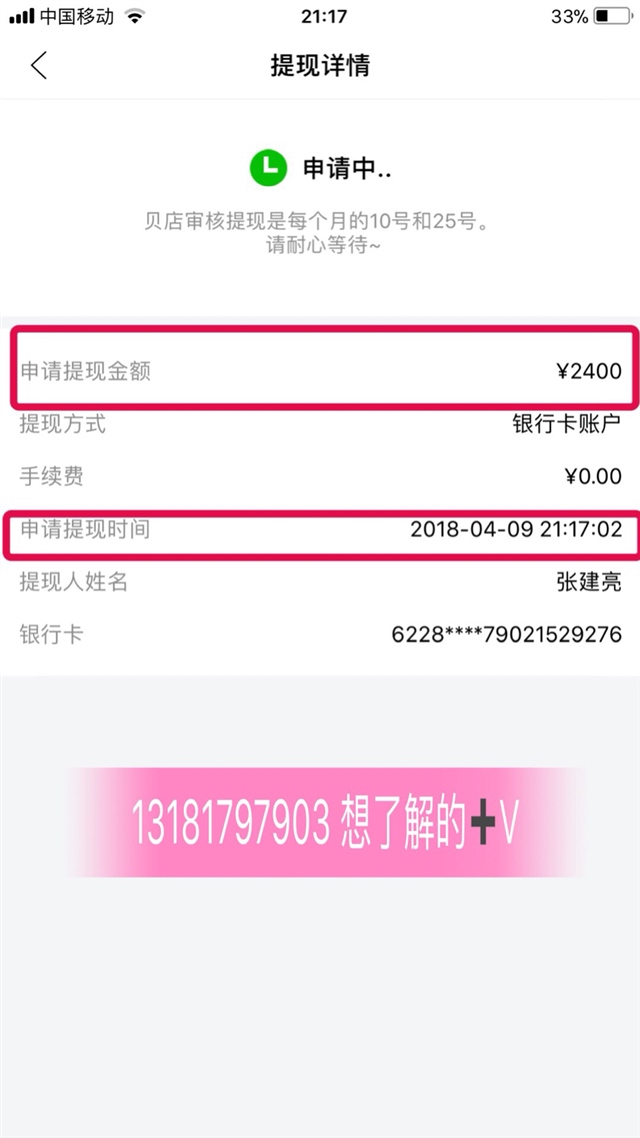Go back from the 提现详情 page

tap(39, 66)
